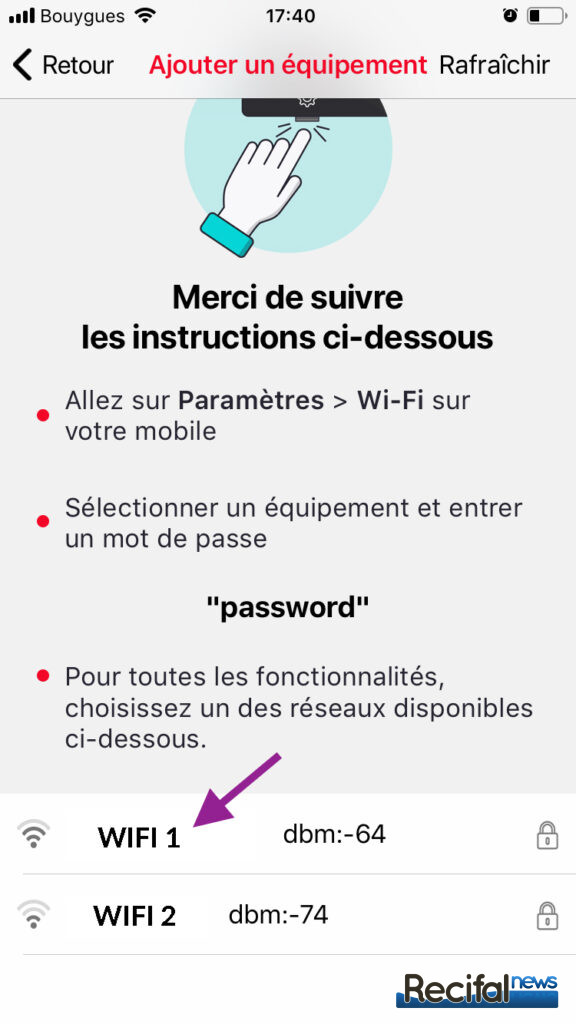Select the WIFI 1 network
The image size is (576, 1024).
click(288, 835)
